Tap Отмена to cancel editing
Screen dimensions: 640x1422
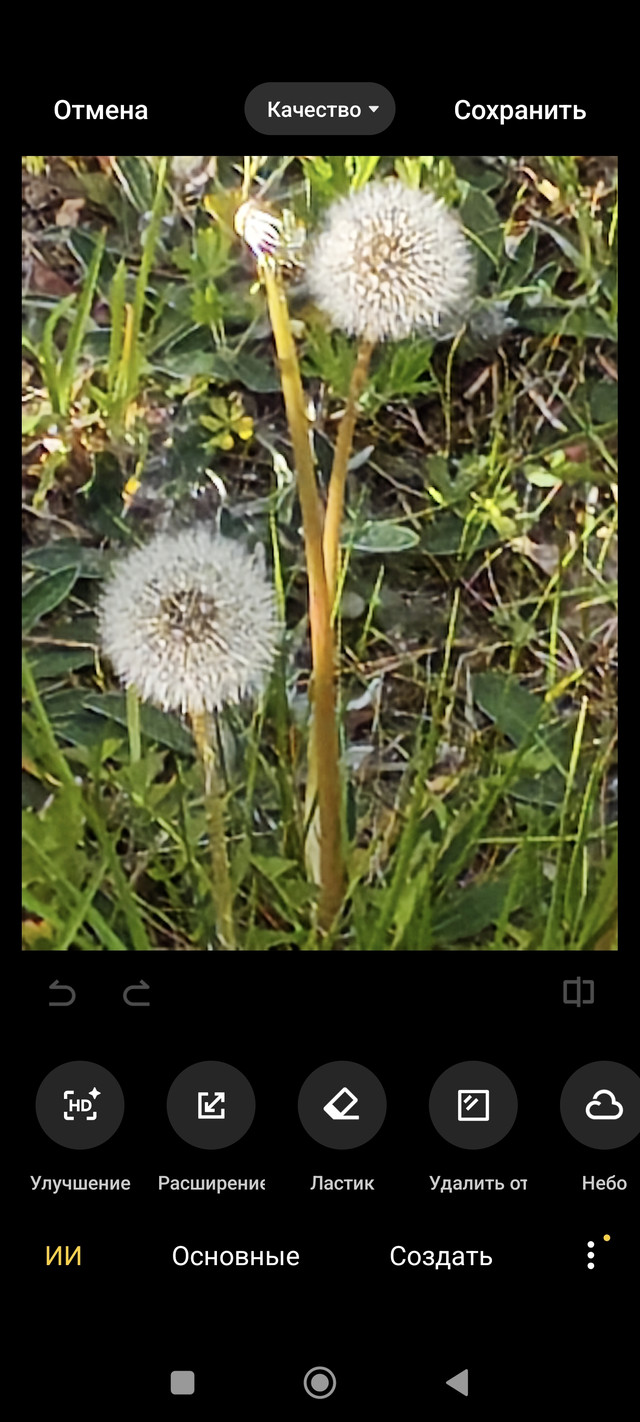[101, 110]
